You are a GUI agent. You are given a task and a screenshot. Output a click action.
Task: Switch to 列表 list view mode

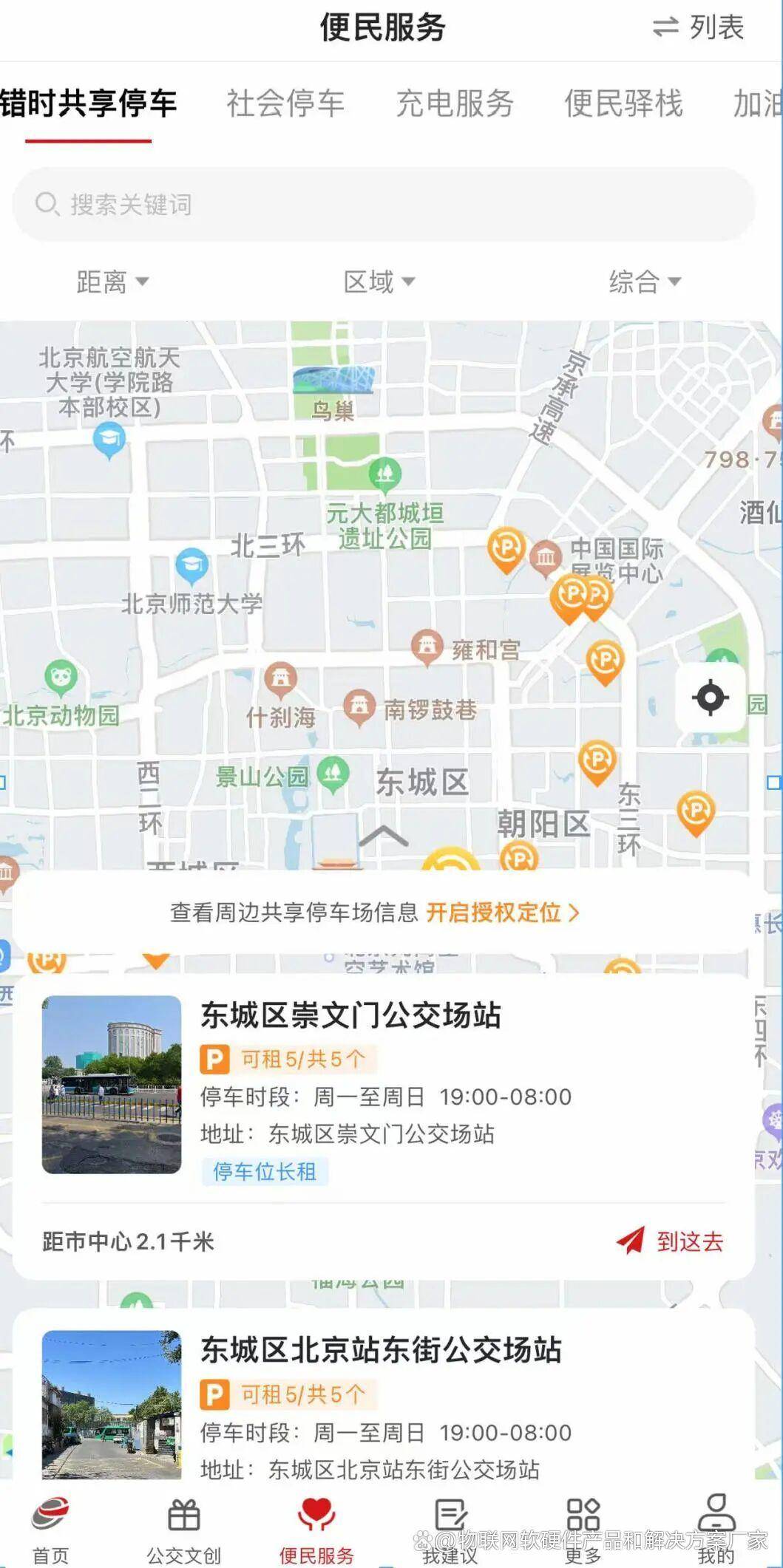pyautogui.click(x=697, y=28)
